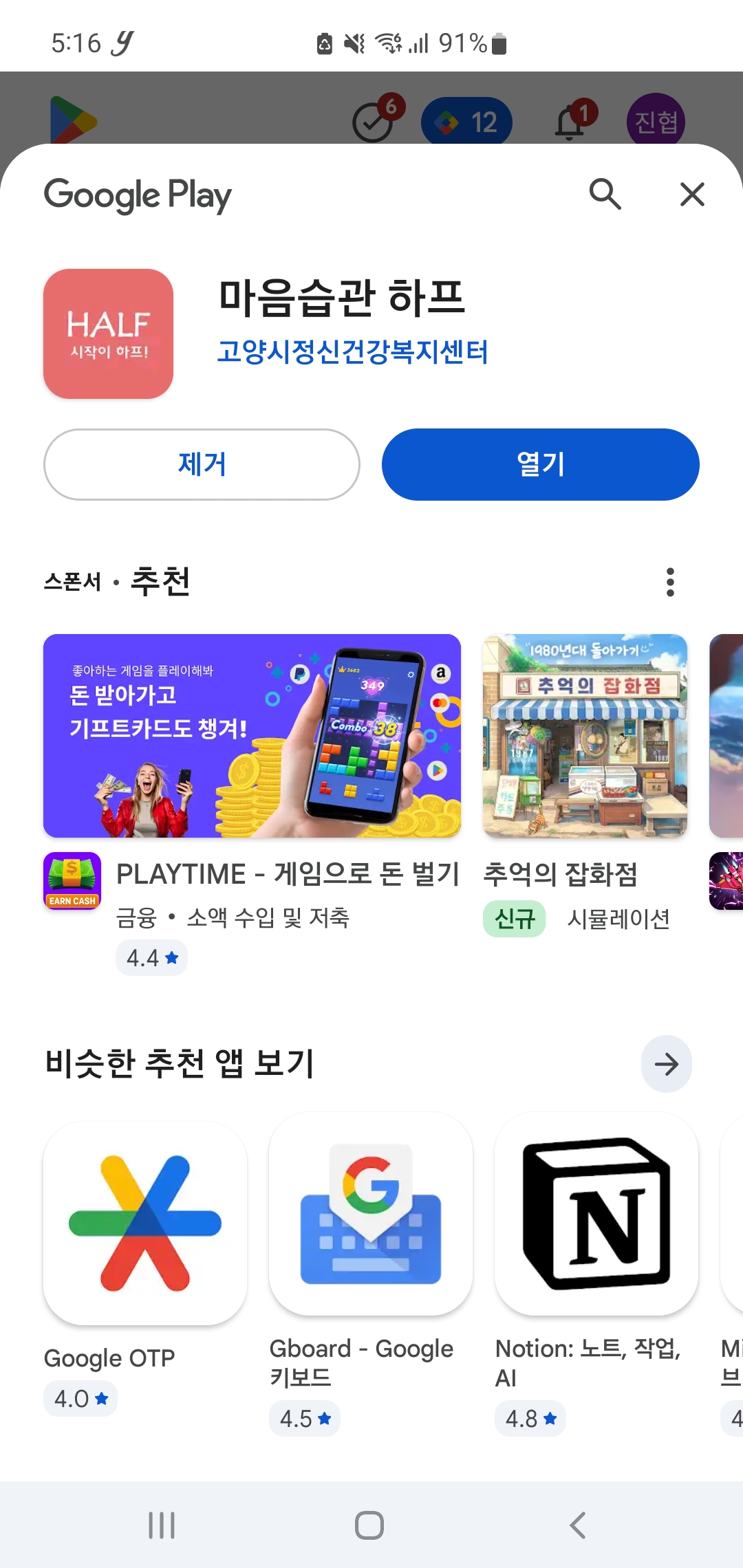Open the Notion app page
Screen dimensions: 743x1568
[596, 1215]
